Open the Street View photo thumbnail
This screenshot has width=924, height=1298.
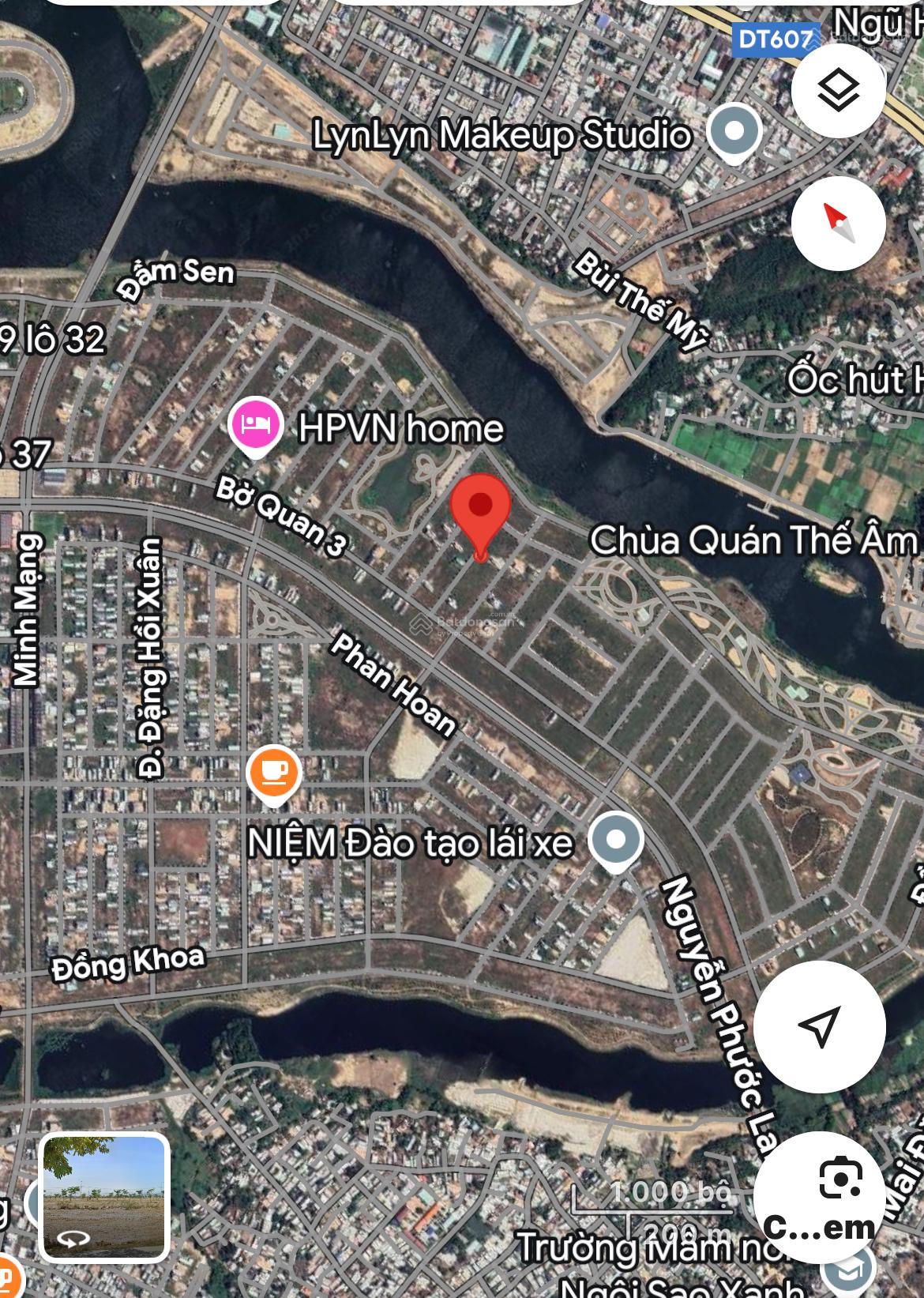104,1197
